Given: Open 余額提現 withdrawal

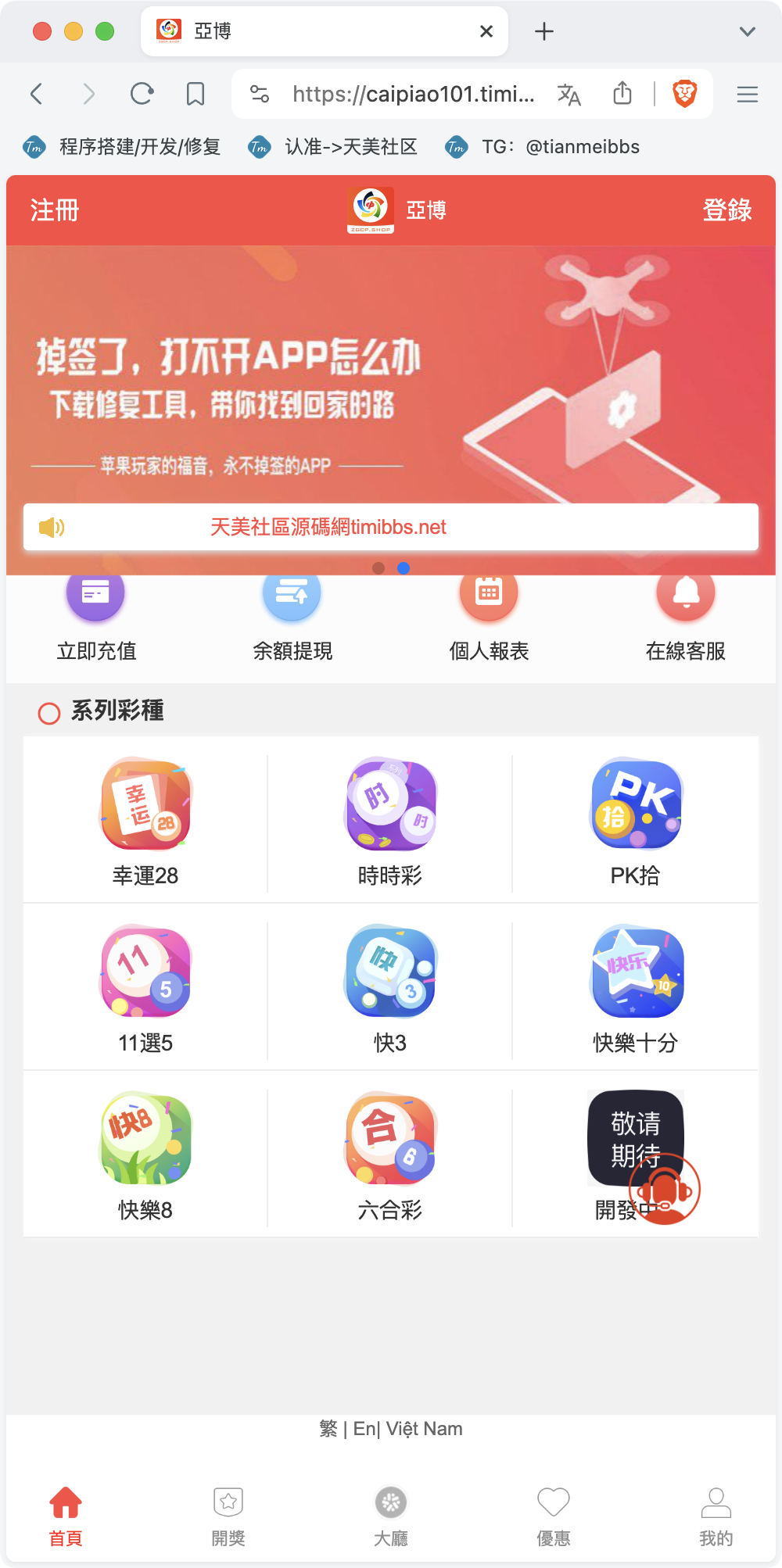Looking at the screenshot, I should pyautogui.click(x=292, y=618).
